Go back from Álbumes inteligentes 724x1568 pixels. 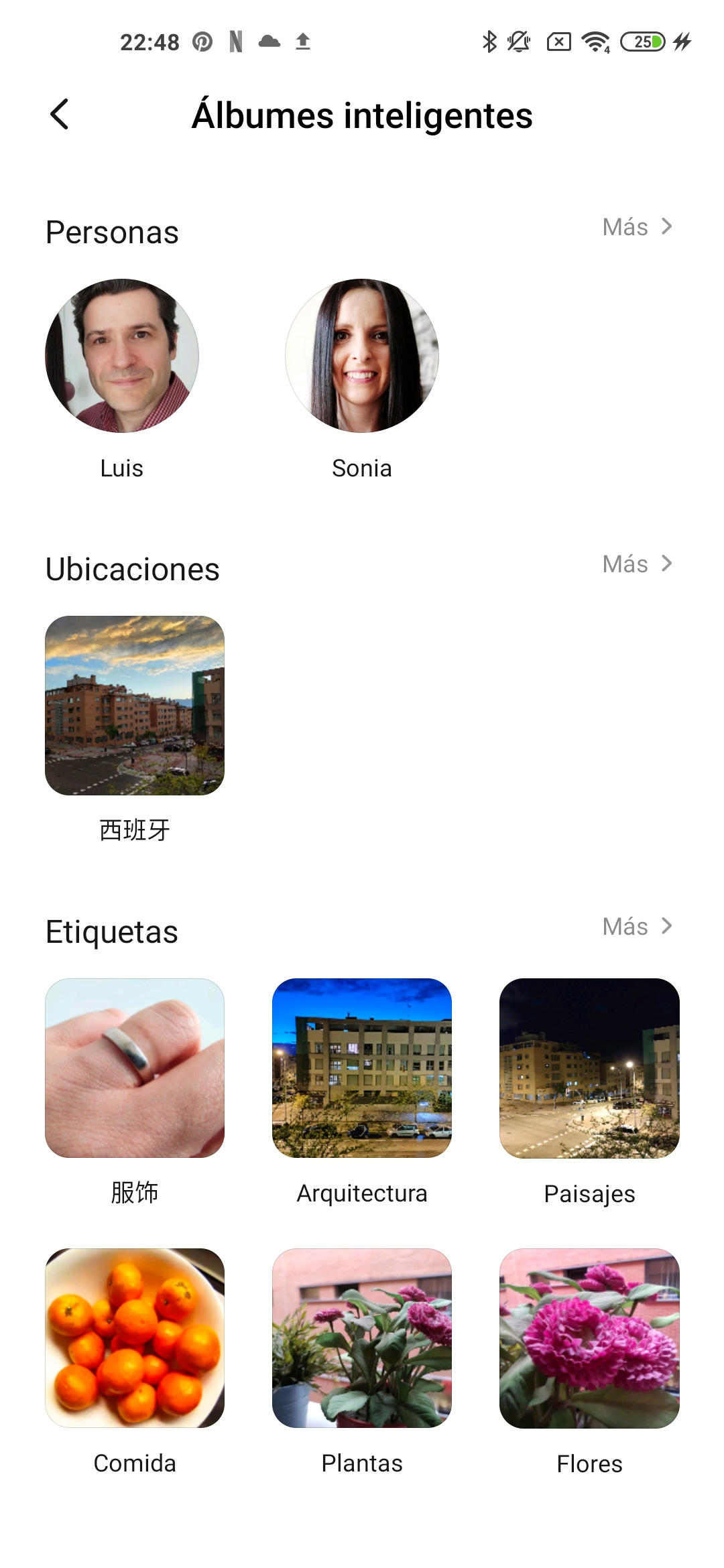click(x=60, y=115)
